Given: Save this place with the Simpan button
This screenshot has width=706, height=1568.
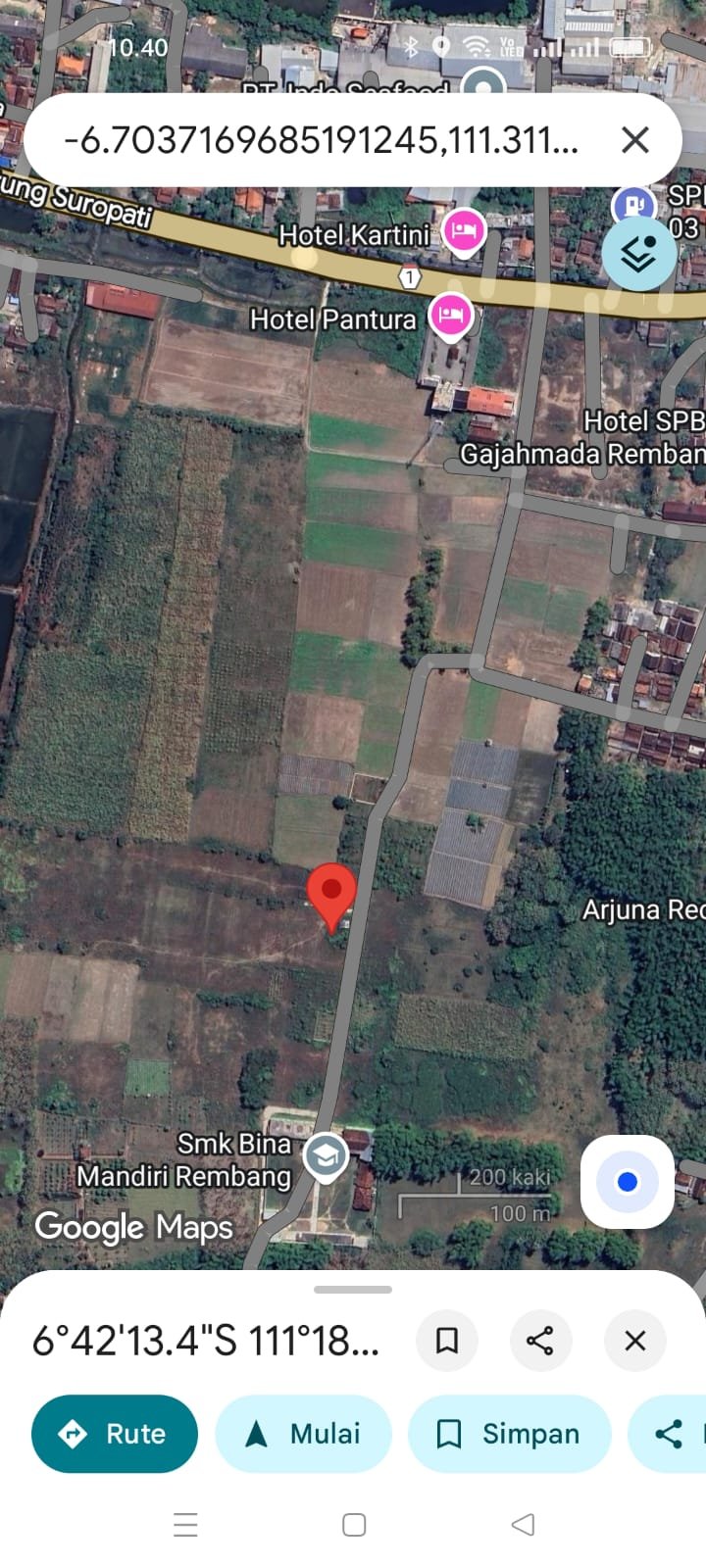Looking at the screenshot, I should click(x=509, y=1434).
